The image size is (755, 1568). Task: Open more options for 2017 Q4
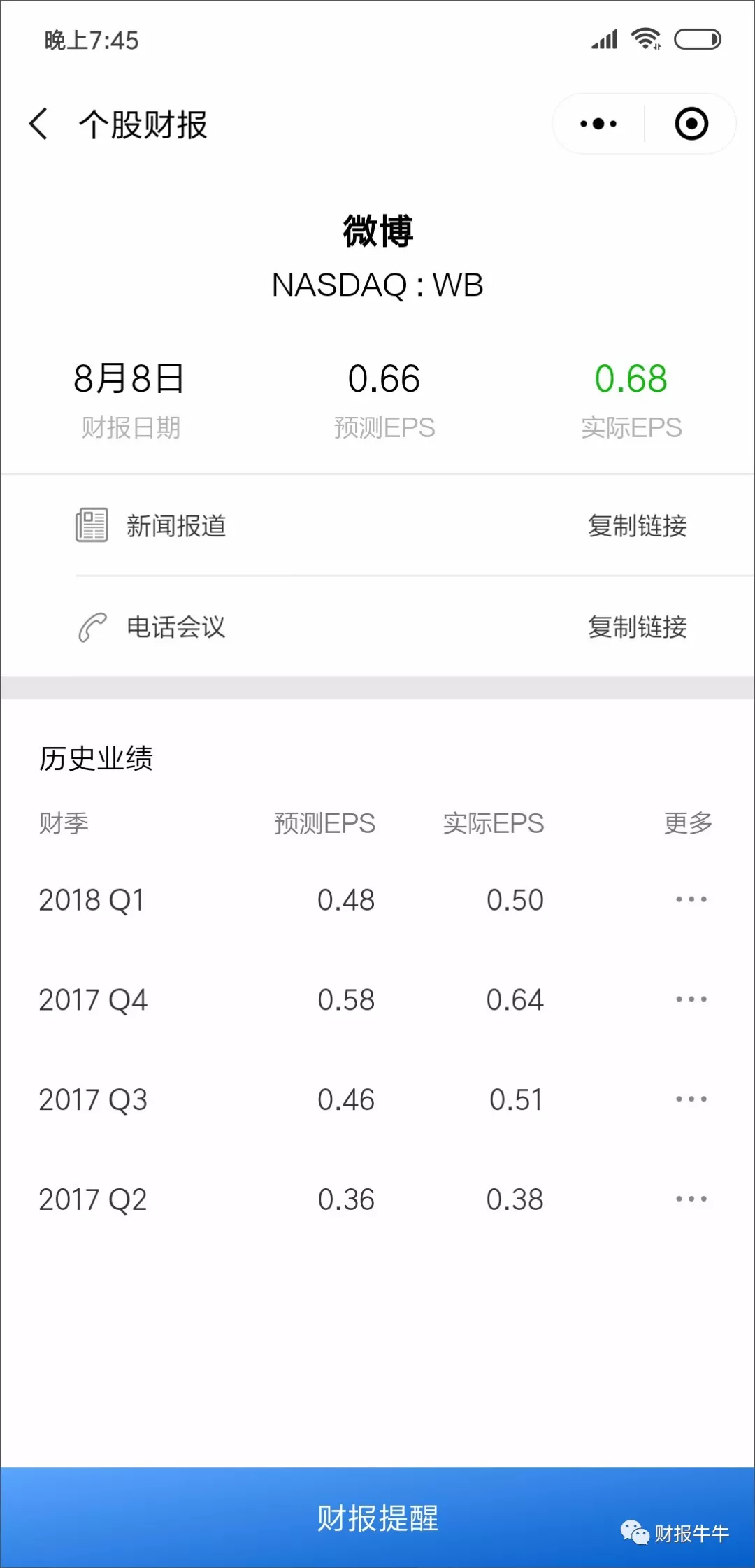(691, 999)
